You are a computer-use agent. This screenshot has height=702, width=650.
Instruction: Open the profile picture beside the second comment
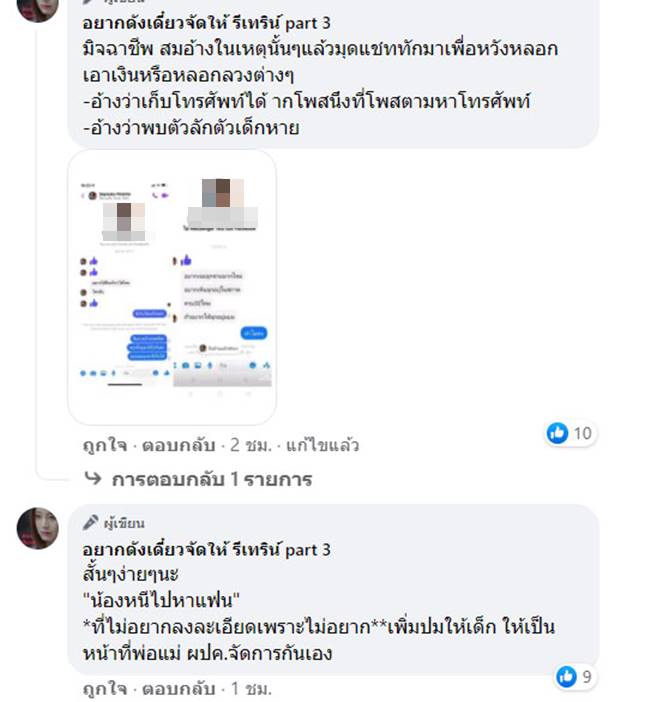coord(37,528)
